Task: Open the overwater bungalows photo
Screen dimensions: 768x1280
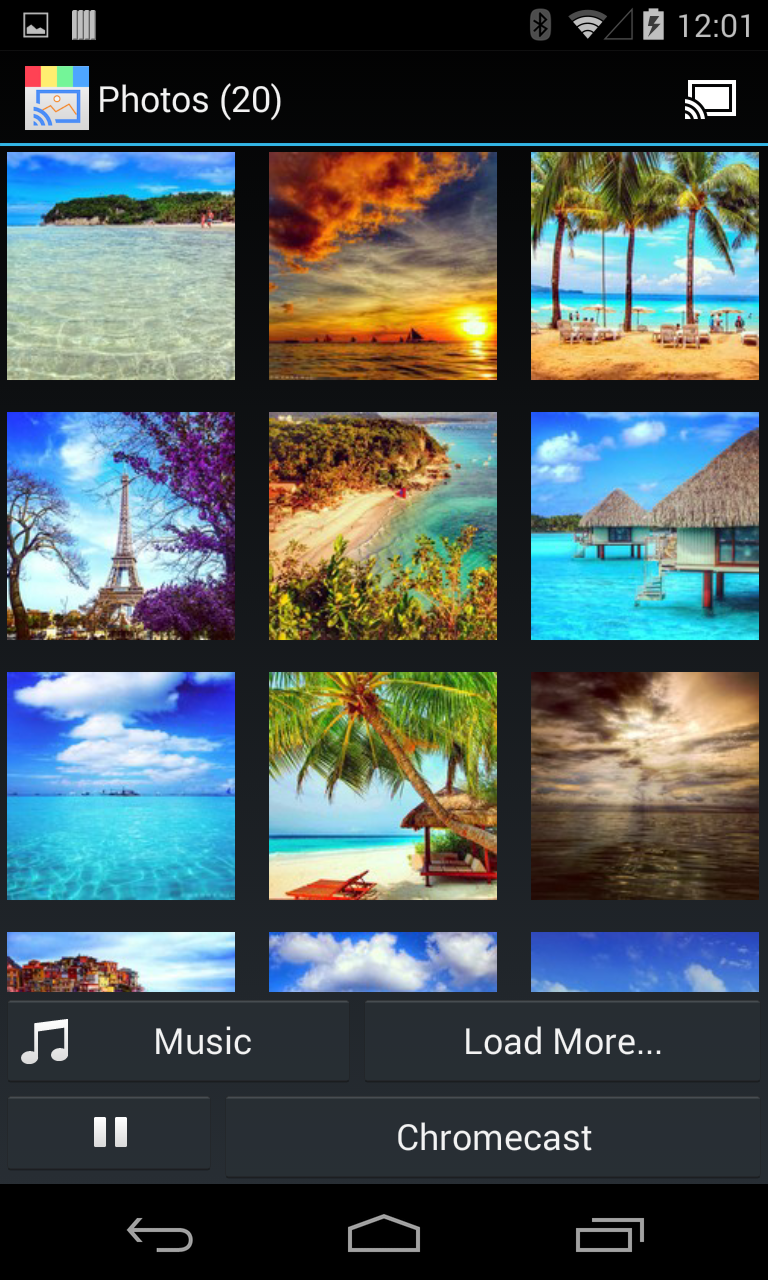Action: click(x=645, y=526)
